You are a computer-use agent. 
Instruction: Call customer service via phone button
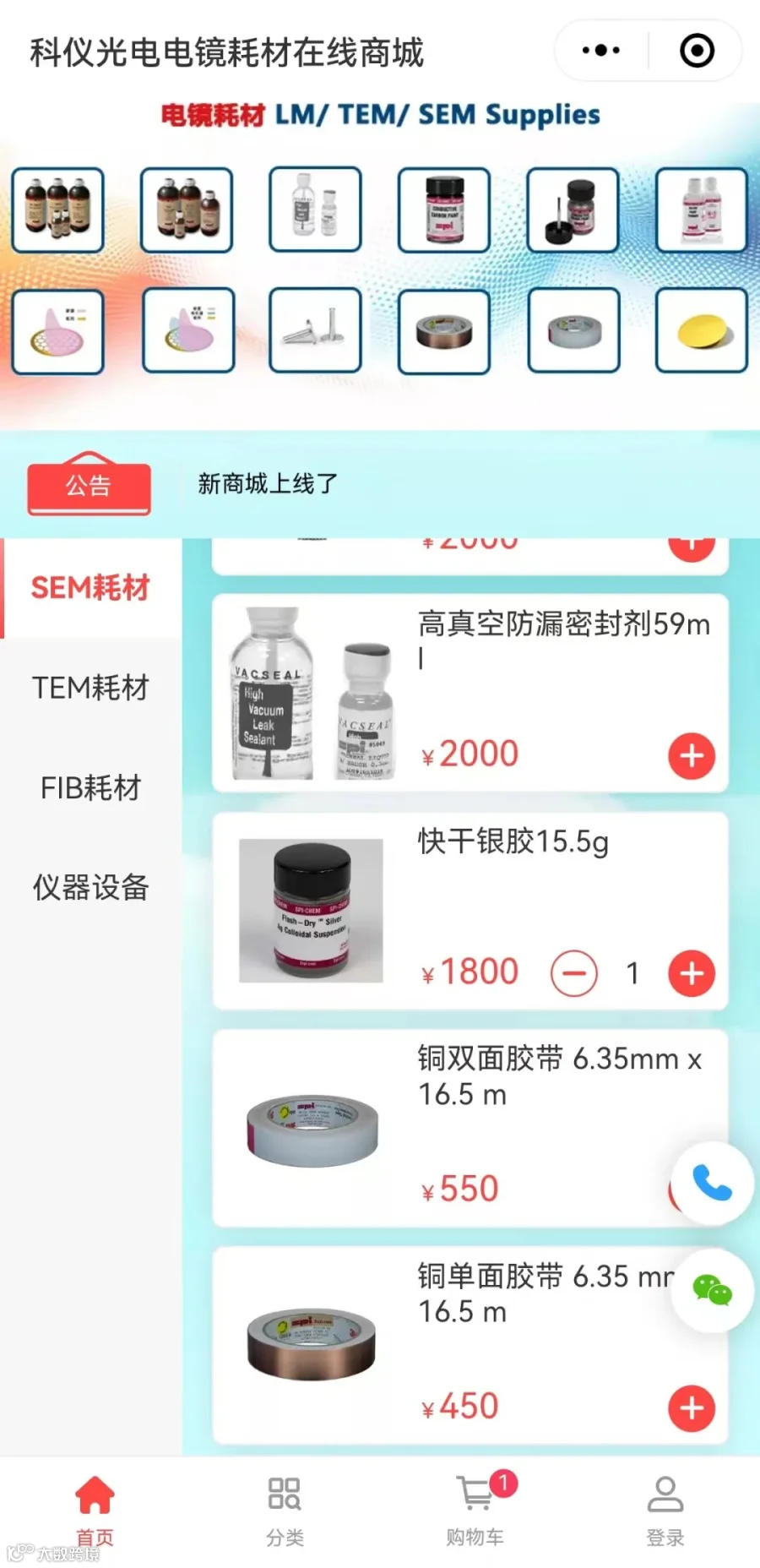(712, 1183)
